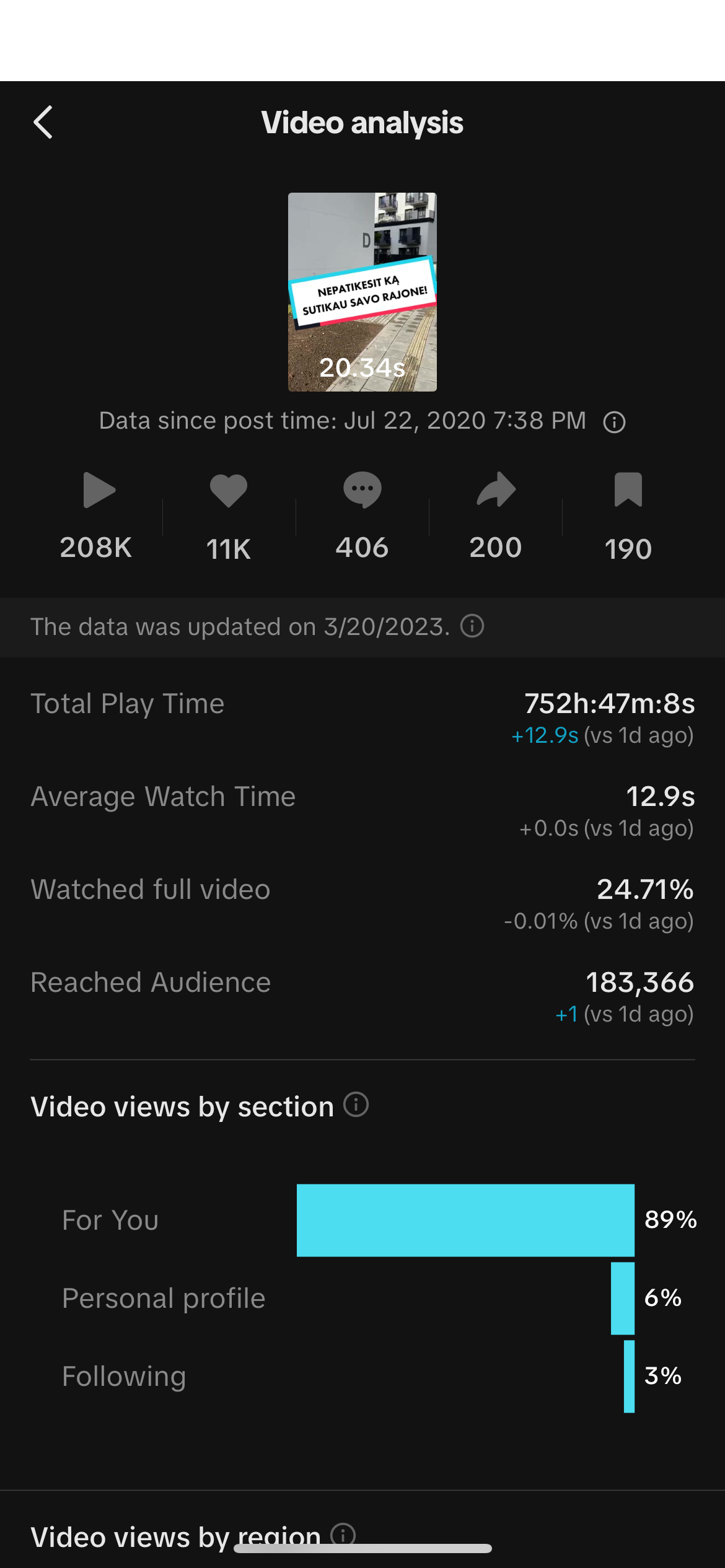
Task: Open info for Video views by section
Action: coord(356,1105)
